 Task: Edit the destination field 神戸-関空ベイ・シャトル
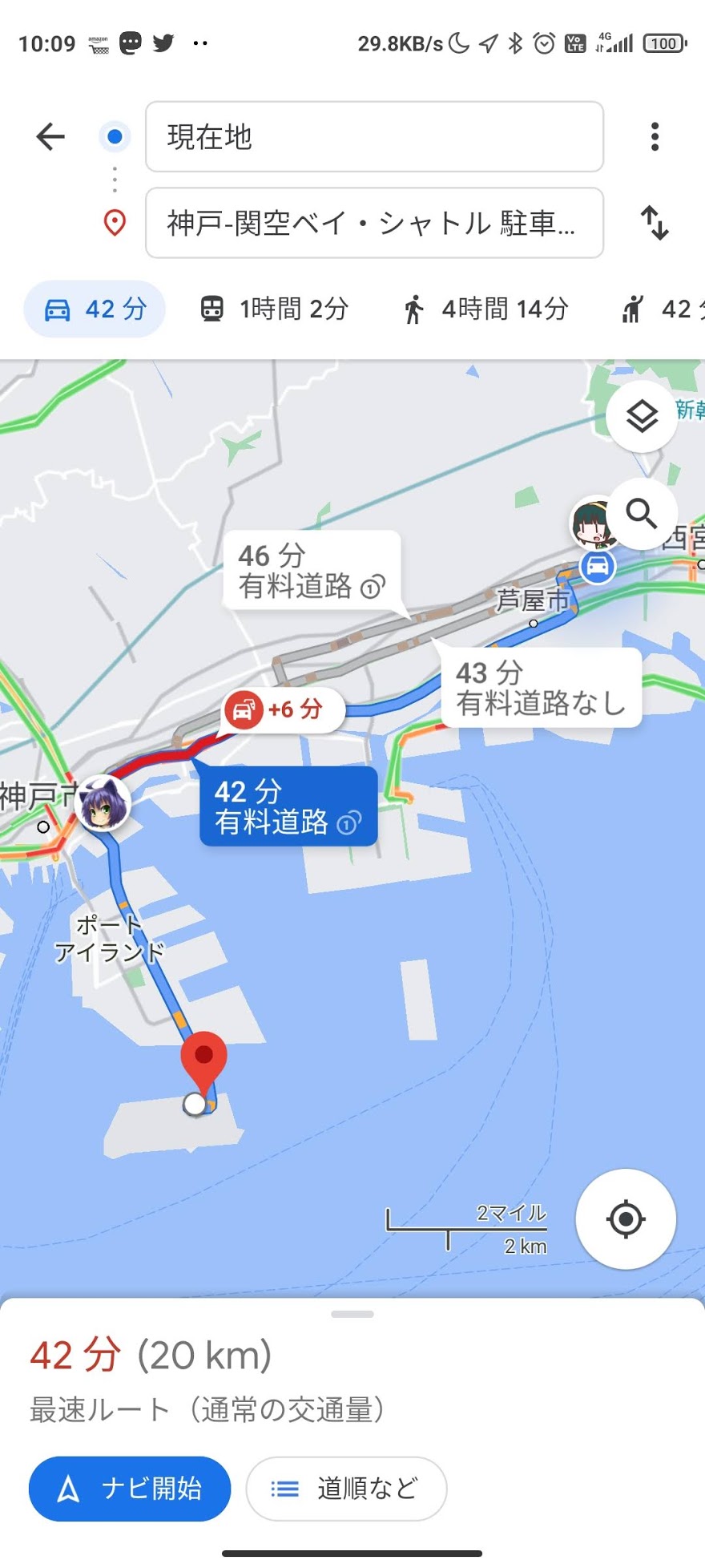point(374,223)
